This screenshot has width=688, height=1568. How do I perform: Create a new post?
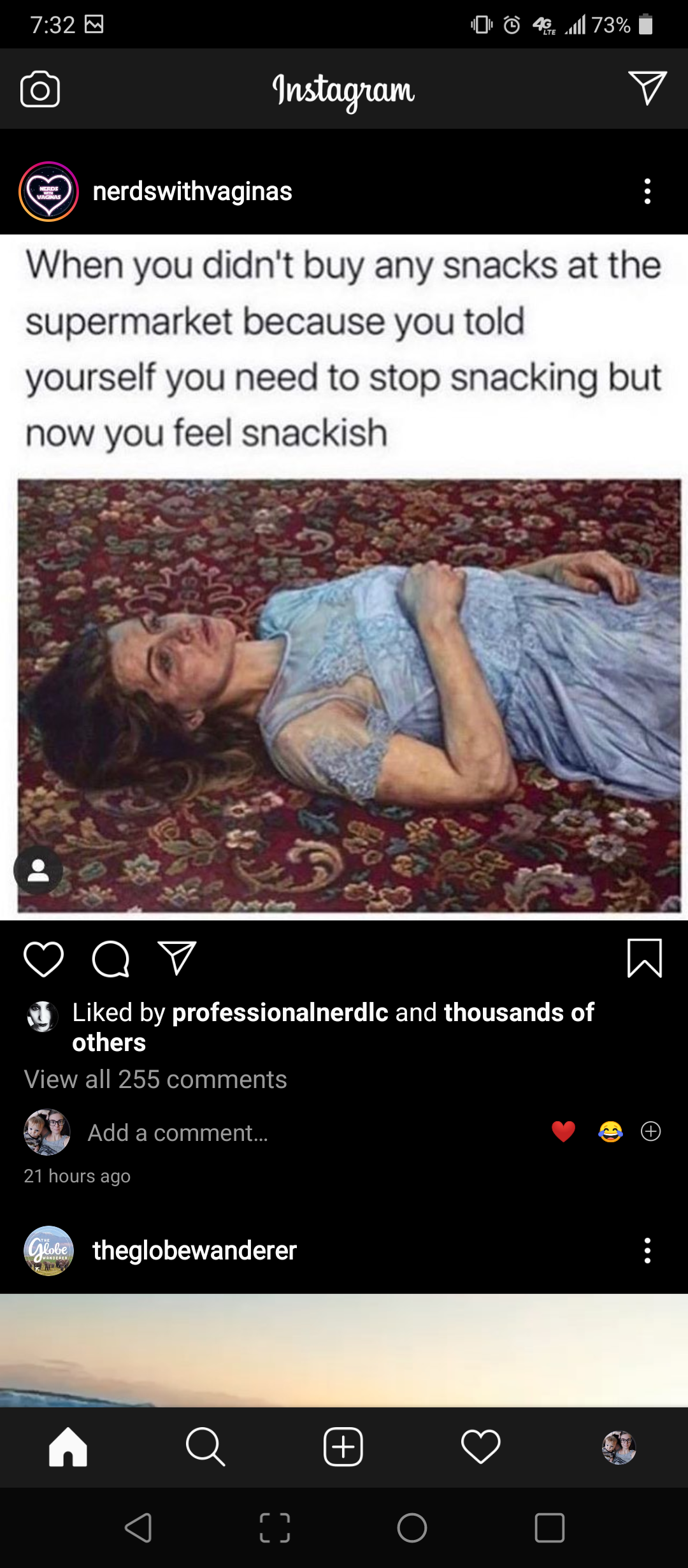point(343,1447)
